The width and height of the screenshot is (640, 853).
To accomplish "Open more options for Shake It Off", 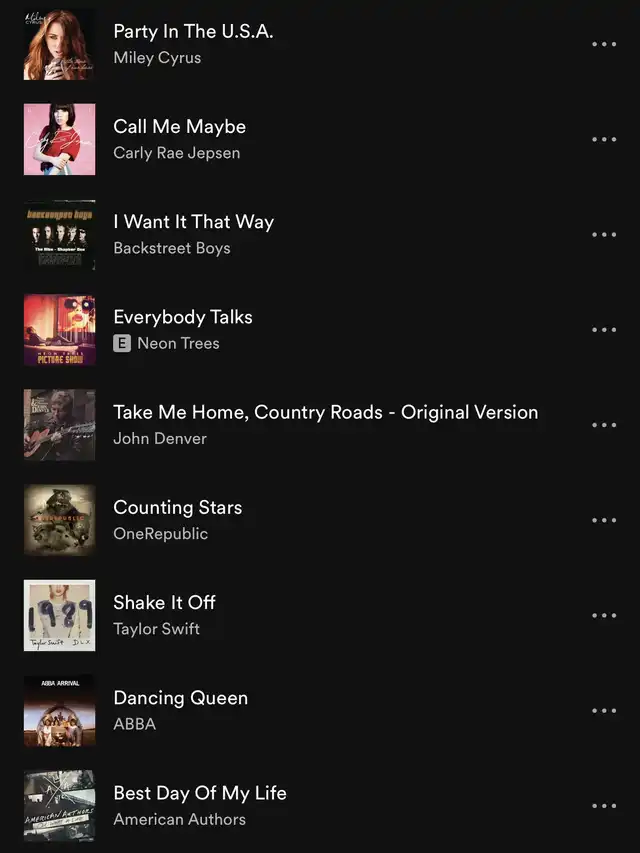I will pos(604,615).
